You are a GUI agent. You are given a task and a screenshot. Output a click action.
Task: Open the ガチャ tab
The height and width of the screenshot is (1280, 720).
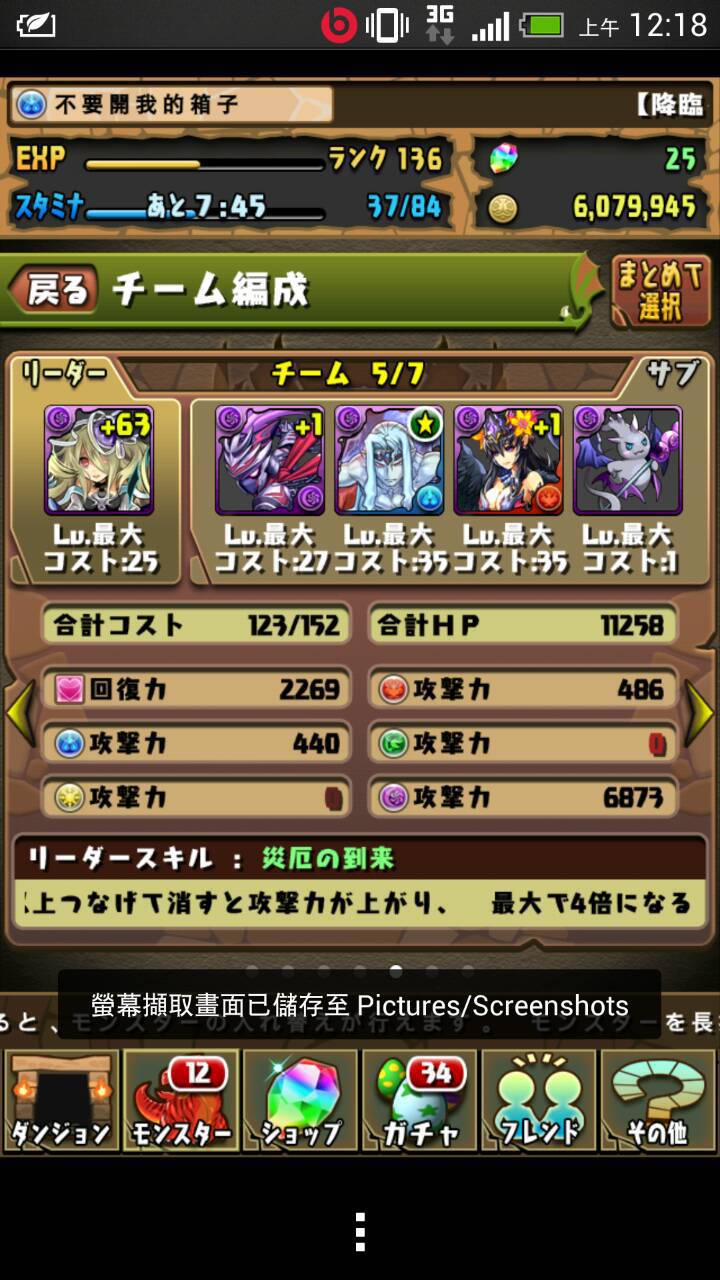[420, 1101]
